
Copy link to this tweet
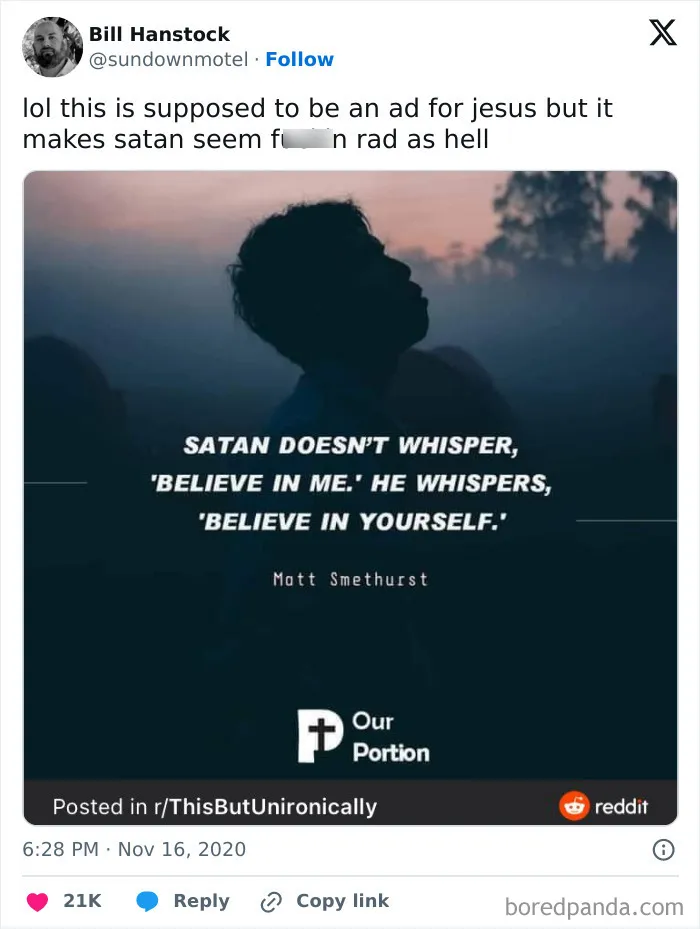tap(325, 901)
